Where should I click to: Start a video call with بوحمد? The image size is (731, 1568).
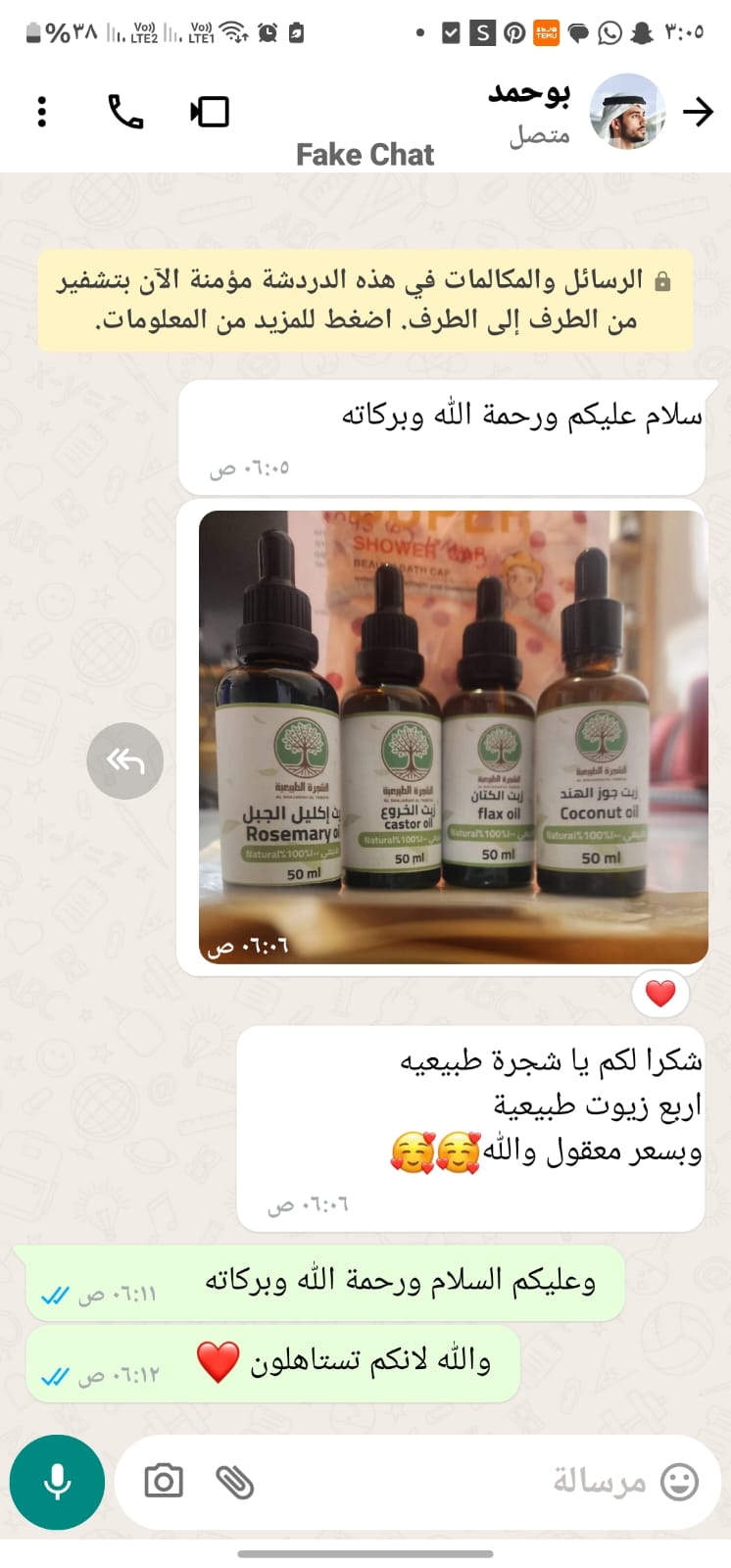(x=210, y=112)
